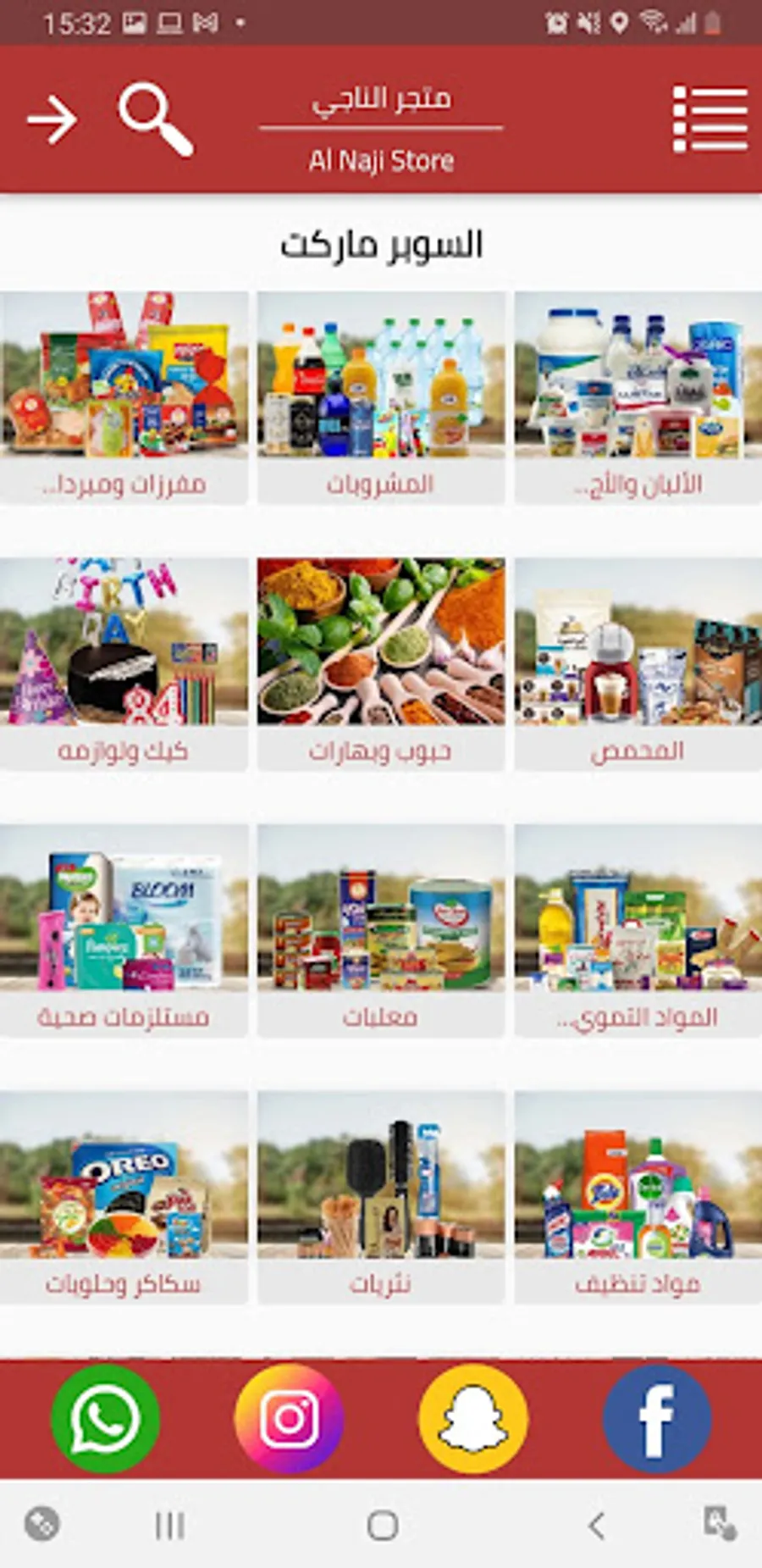Open the حبوب وبهارات grains and spices category
Screen dimensions: 762x1568
pyautogui.click(x=381, y=661)
